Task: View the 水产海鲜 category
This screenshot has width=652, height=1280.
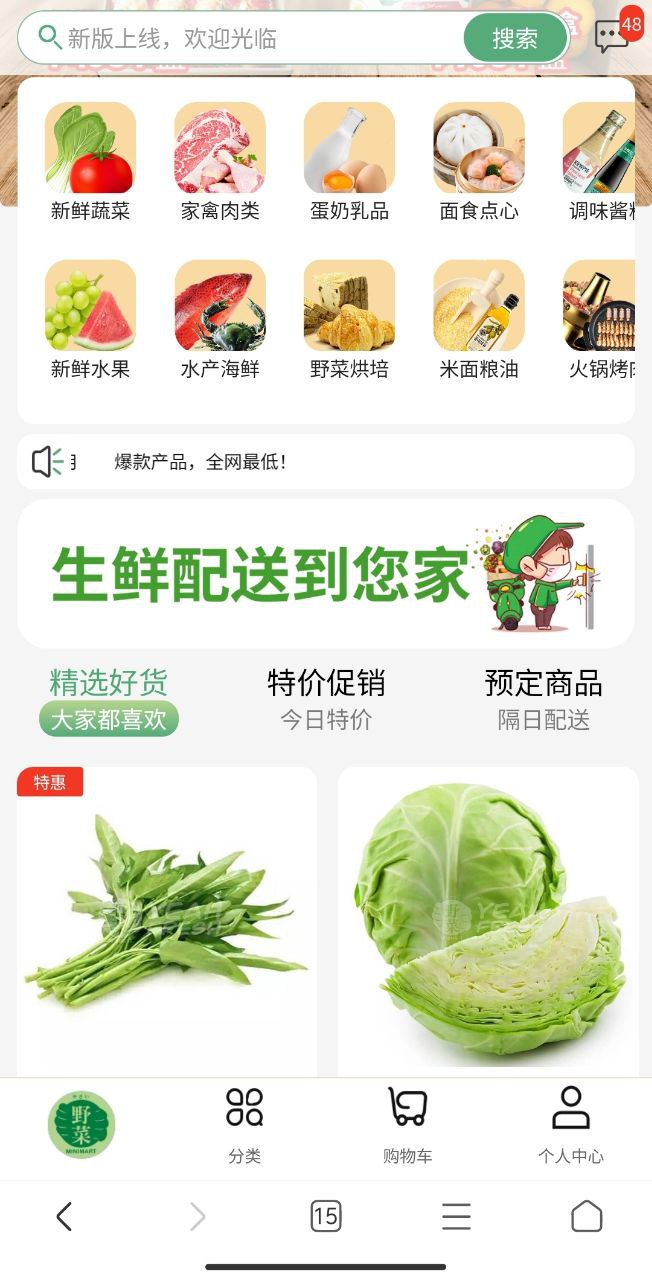Action: [220, 319]
